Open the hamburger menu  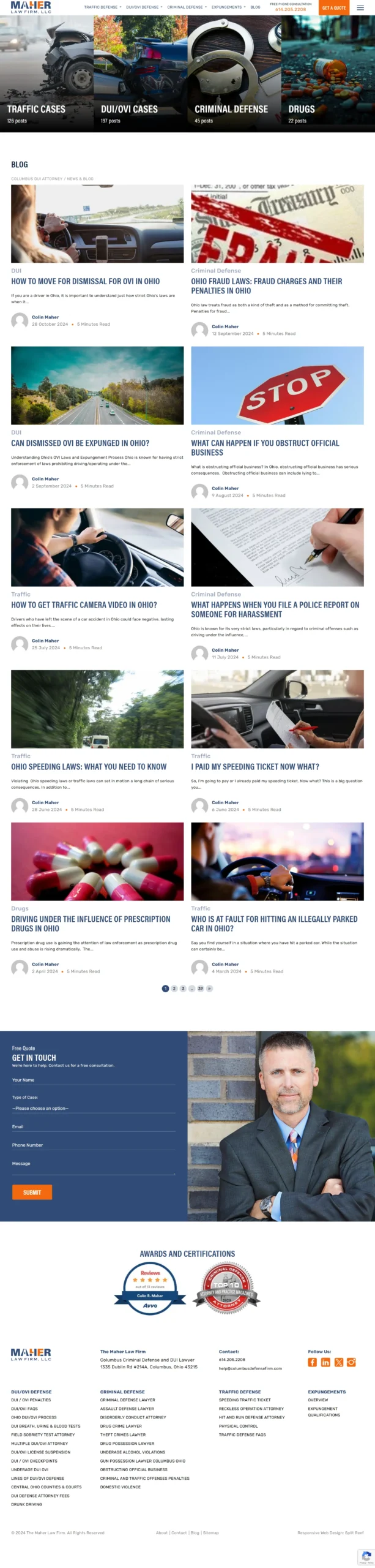point(360,8)
